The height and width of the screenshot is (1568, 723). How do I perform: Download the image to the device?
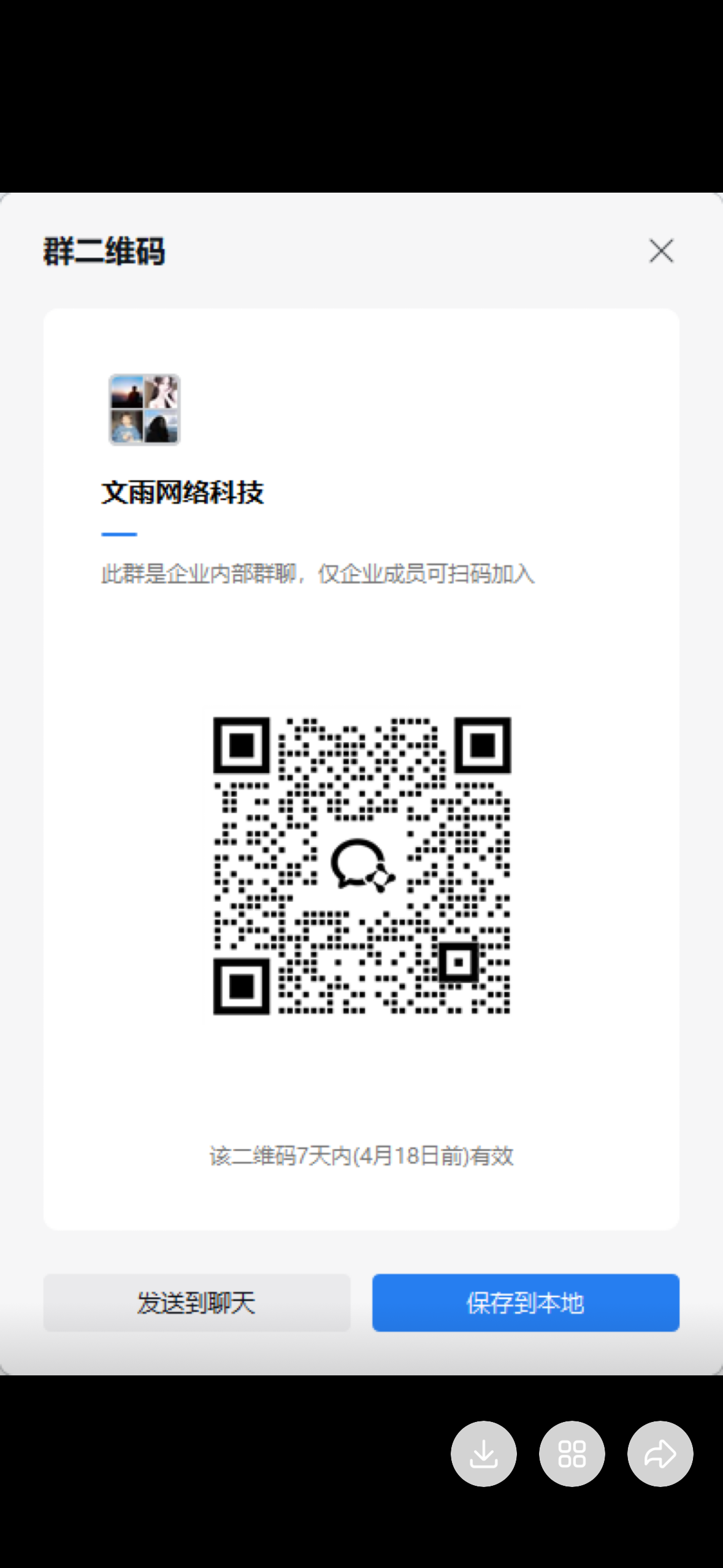[483, 1453]
